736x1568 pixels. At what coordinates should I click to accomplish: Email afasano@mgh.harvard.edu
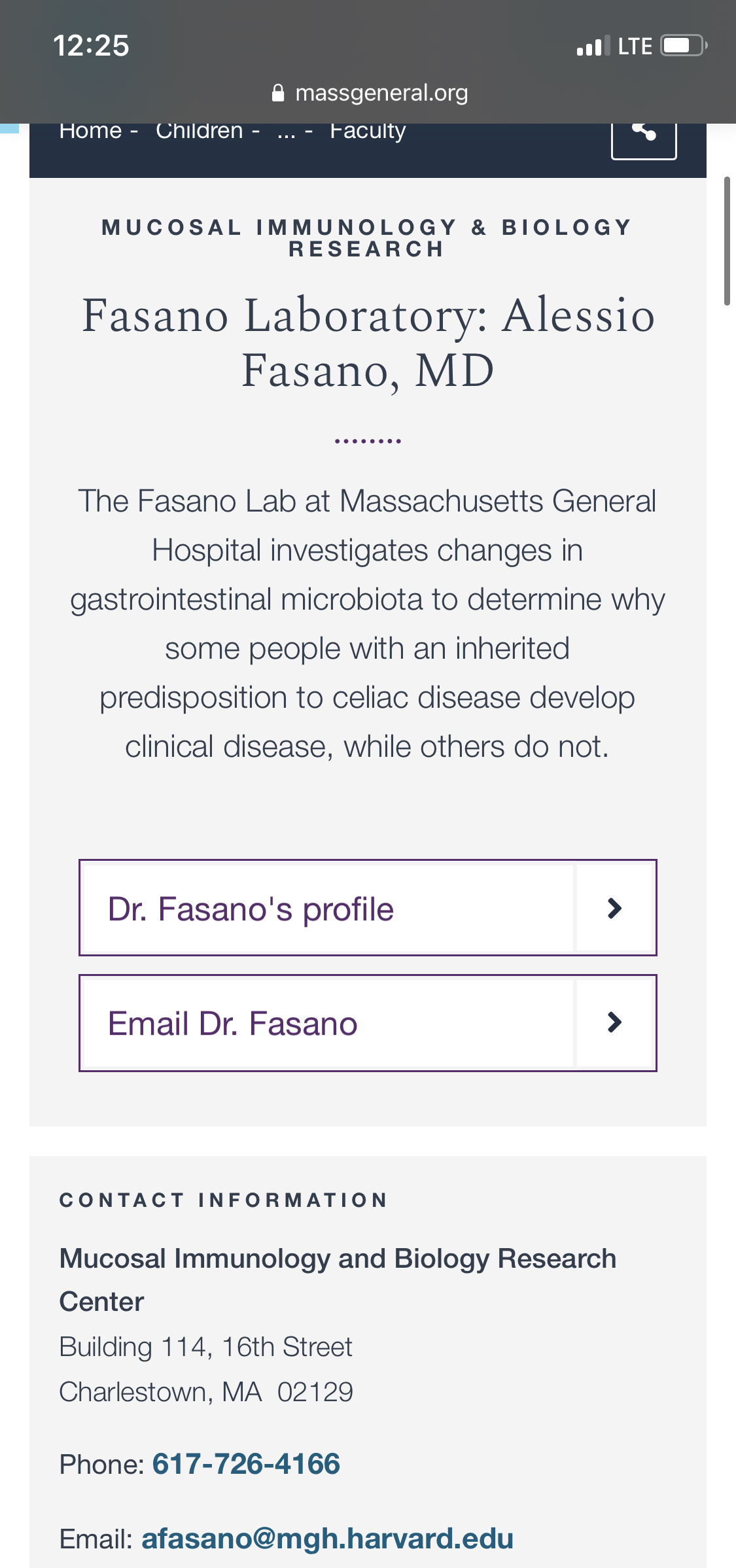[327, 1539]
